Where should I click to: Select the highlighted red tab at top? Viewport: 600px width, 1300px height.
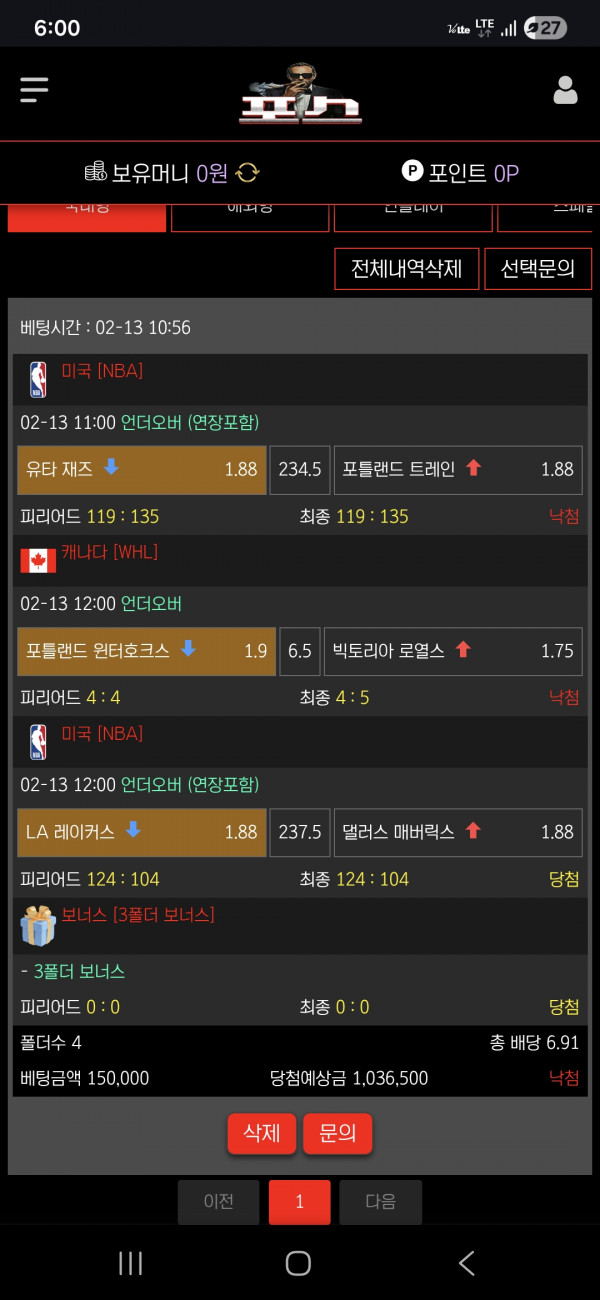tap(86, 216)
